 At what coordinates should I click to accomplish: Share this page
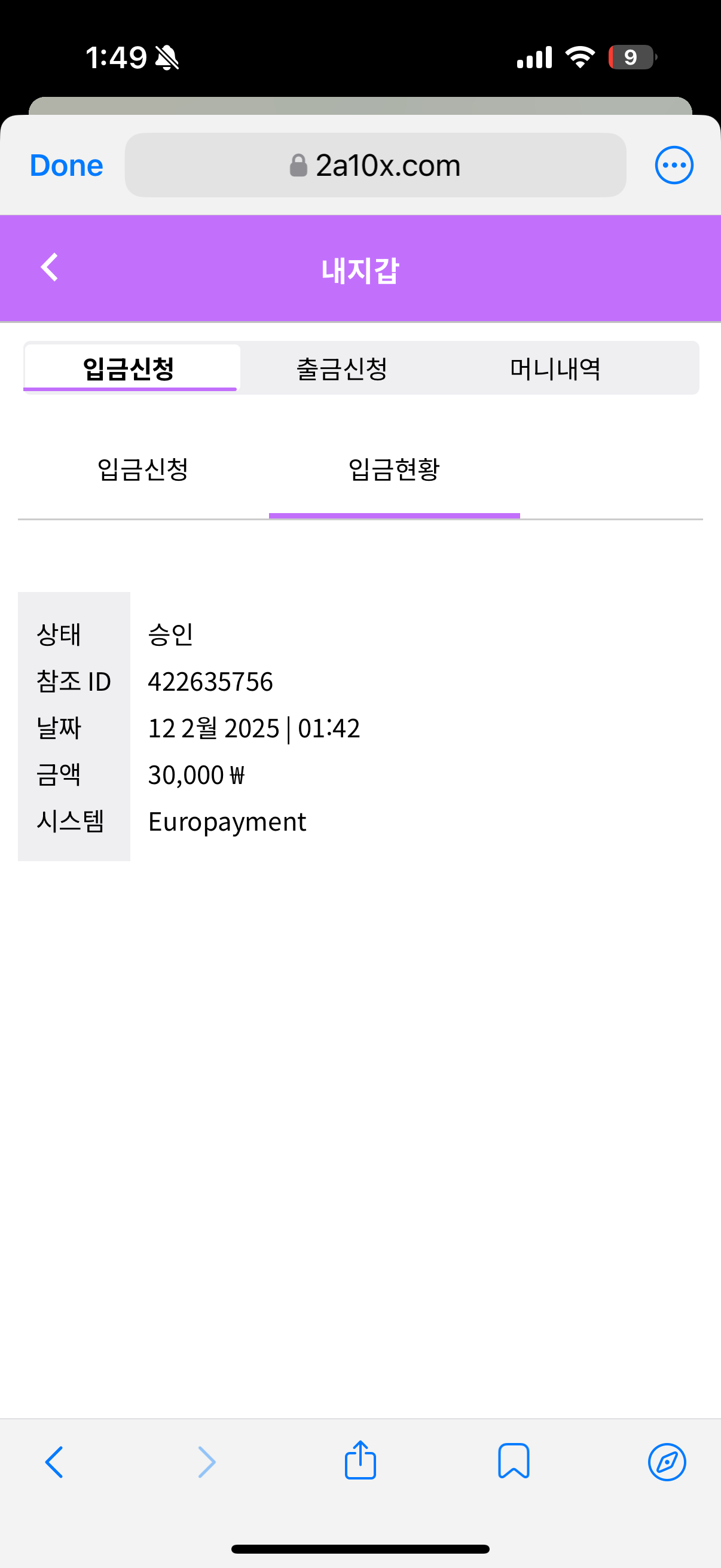[x=361, y=1460]
